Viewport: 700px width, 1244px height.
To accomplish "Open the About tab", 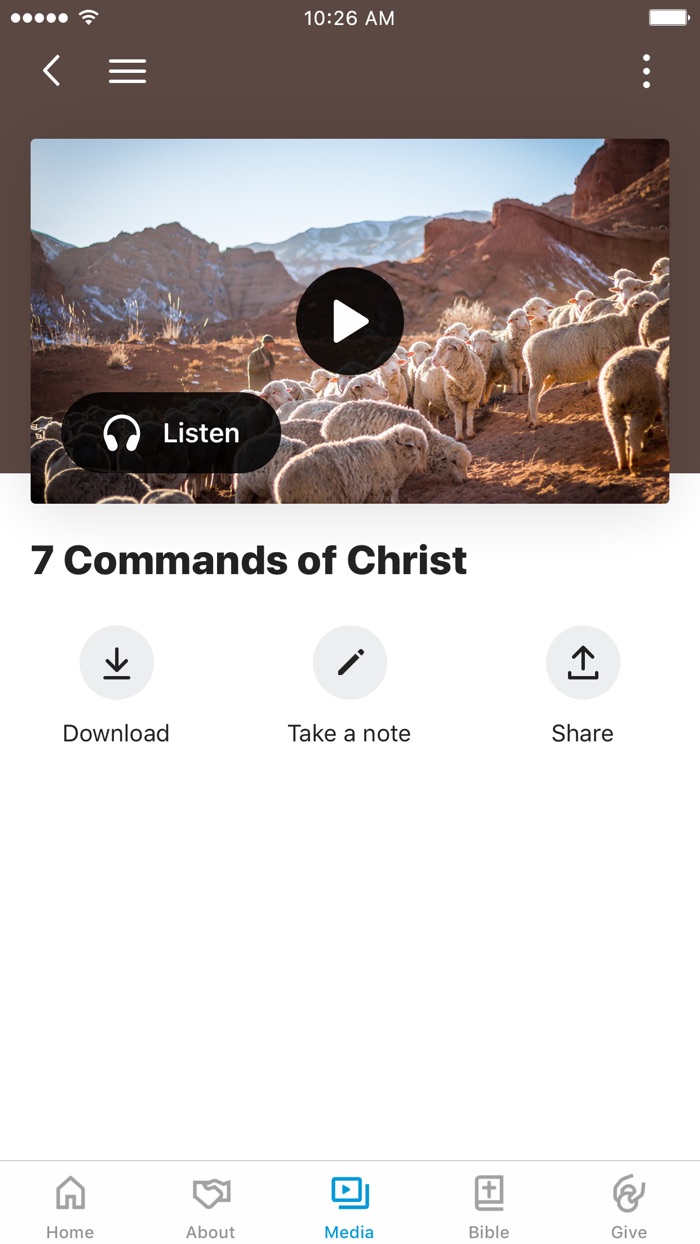I will tap(211, 1206).
